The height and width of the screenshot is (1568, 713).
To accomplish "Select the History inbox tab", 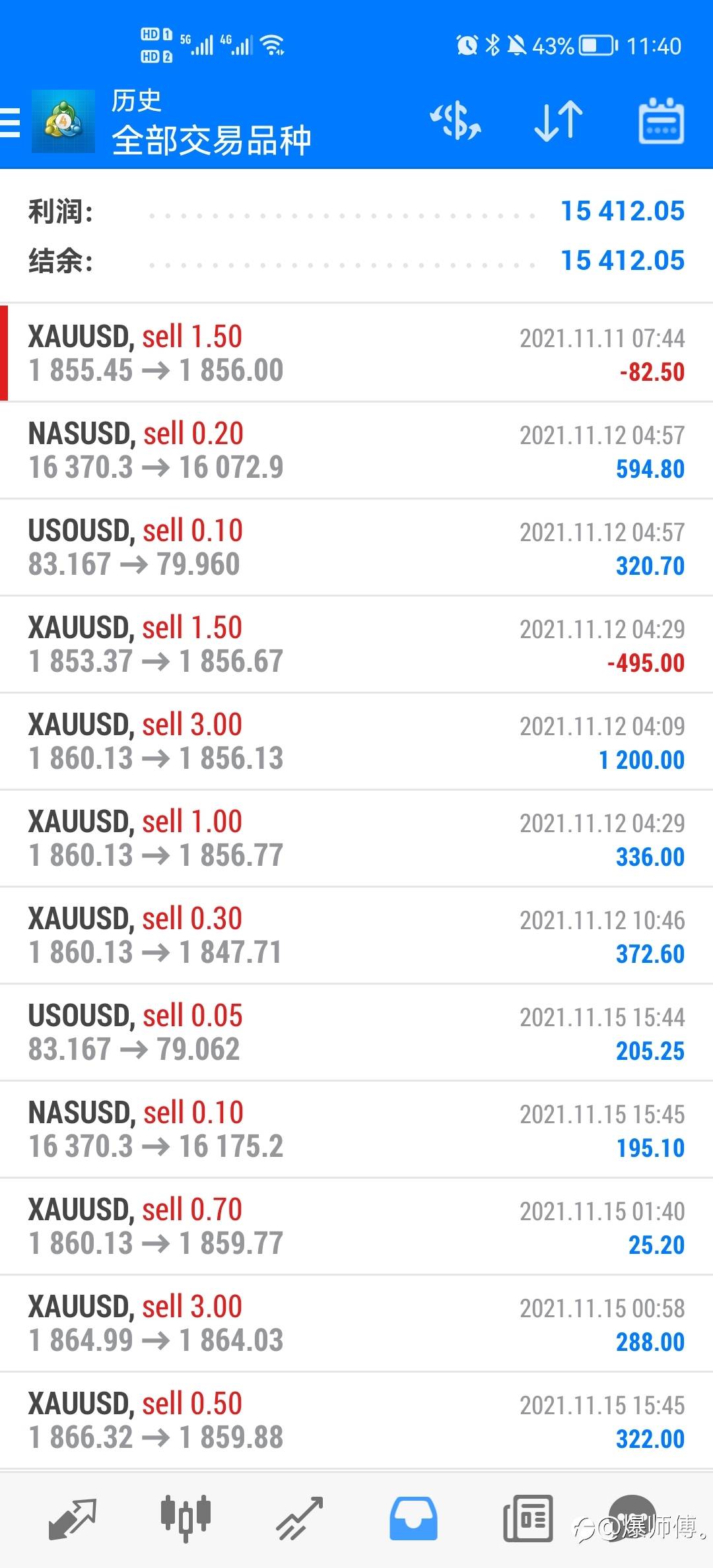I will [x=413, y=1518].
